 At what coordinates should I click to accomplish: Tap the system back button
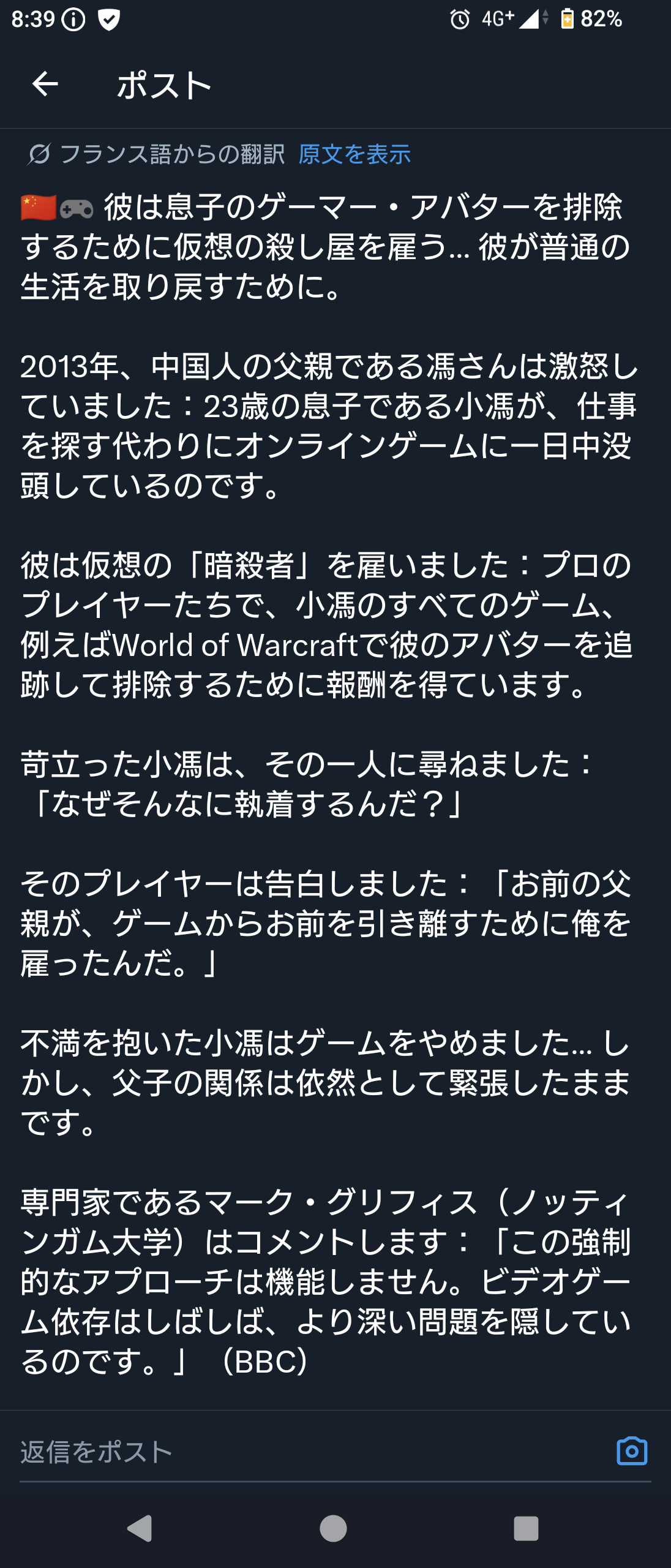click(140, 1528)
